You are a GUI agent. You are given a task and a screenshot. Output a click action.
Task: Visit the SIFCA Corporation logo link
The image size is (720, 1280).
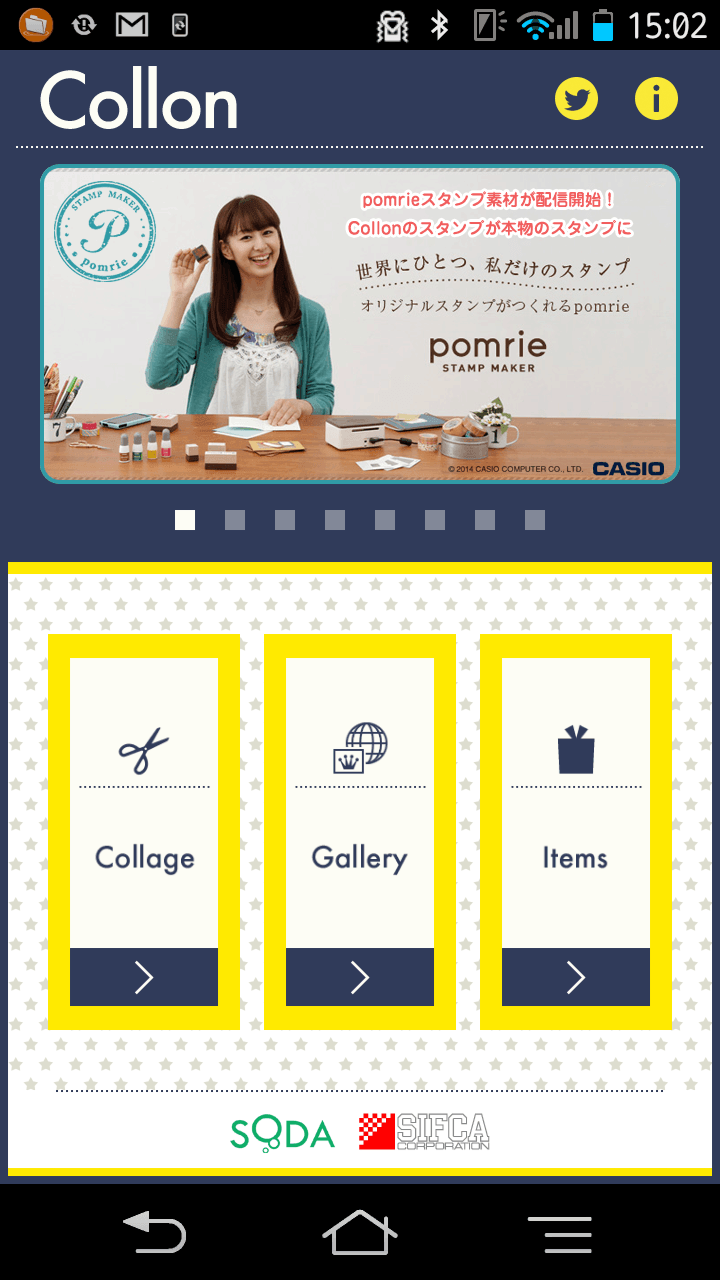coord(425,1132)
